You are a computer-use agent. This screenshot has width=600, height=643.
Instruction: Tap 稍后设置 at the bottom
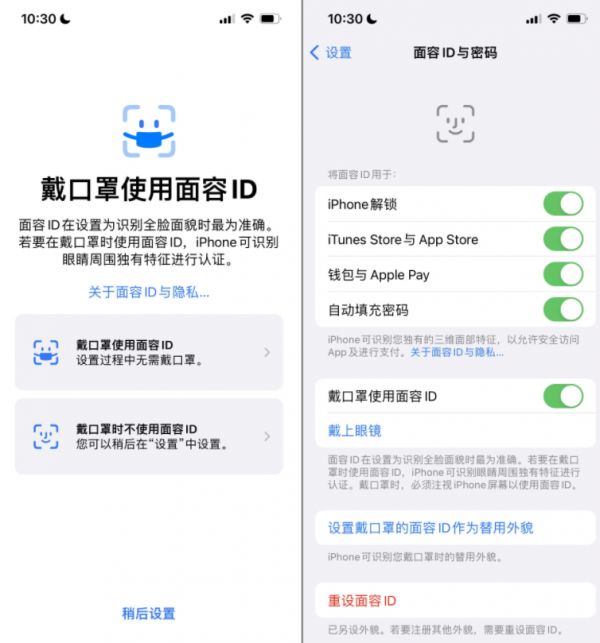coord(149,613)
